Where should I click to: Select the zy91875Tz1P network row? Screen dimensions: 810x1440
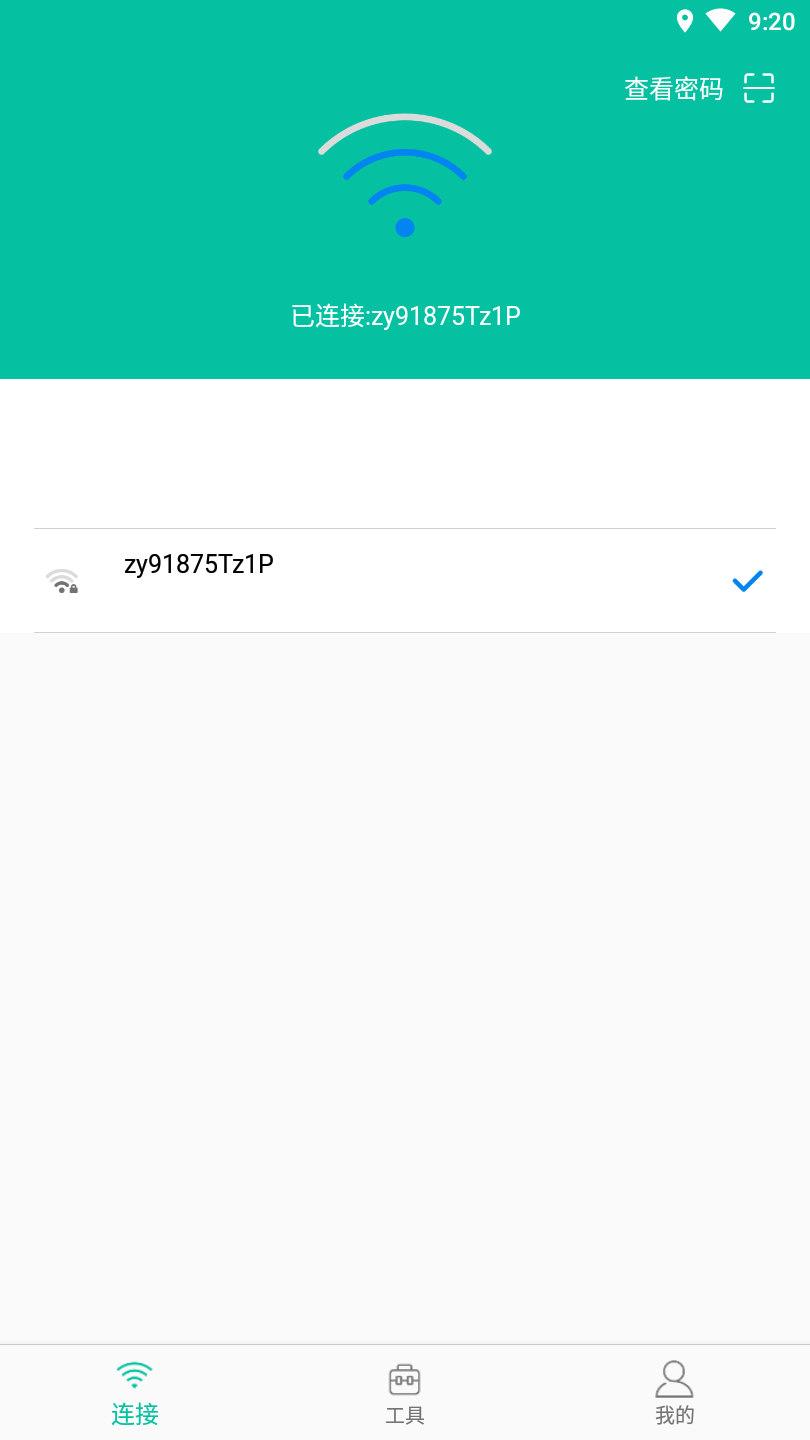(405, 580)
